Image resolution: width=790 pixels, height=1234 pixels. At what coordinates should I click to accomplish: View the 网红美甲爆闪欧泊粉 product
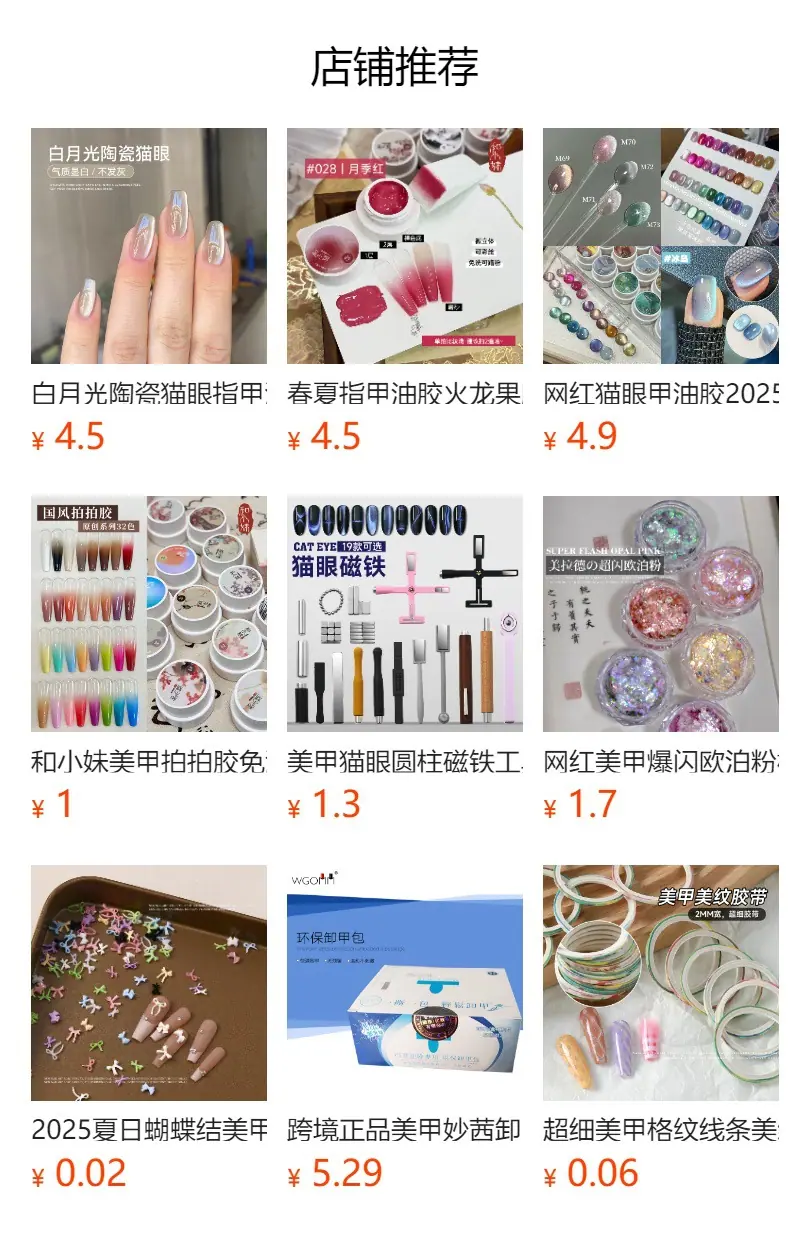tap(661, 659)
